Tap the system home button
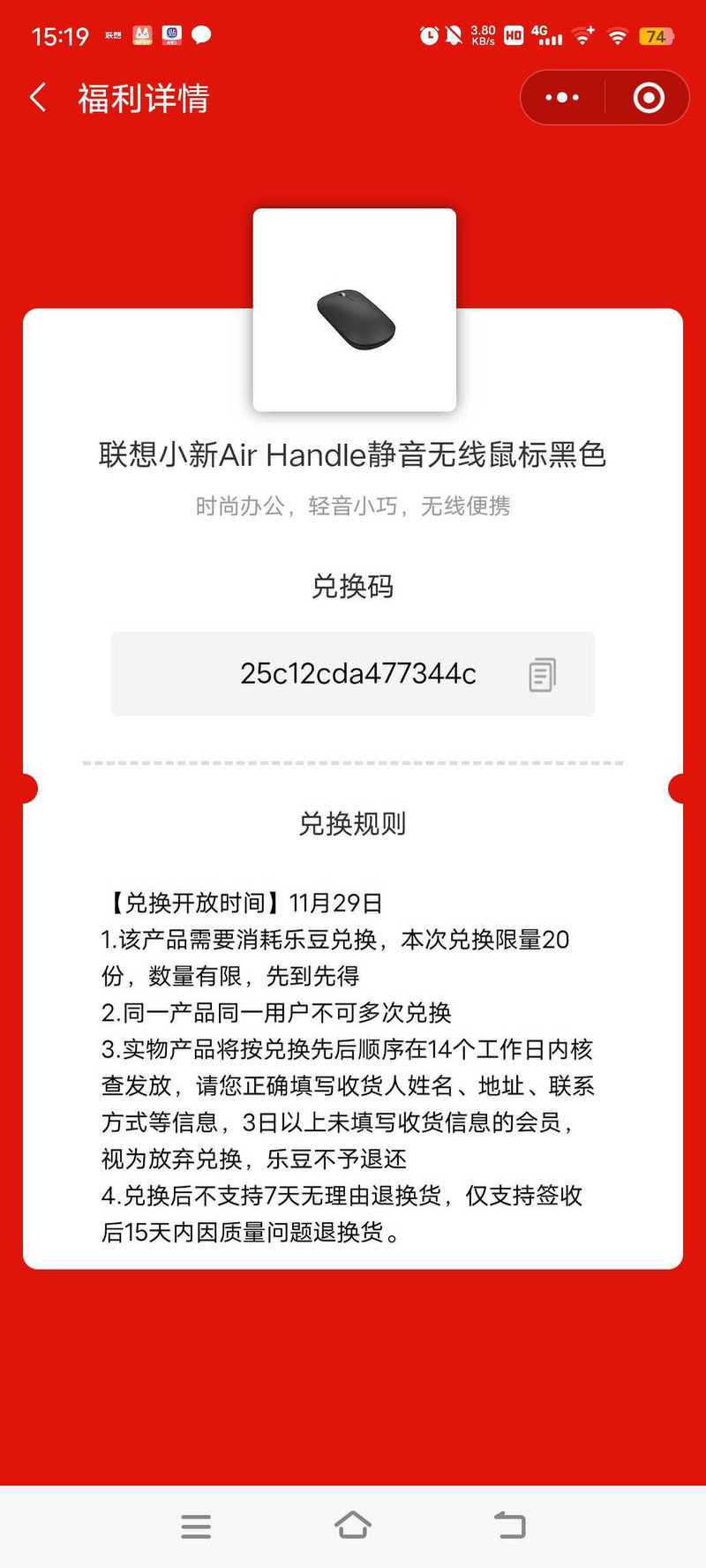The height and width of the screenshot is (1568, 706). [353, 1525]
